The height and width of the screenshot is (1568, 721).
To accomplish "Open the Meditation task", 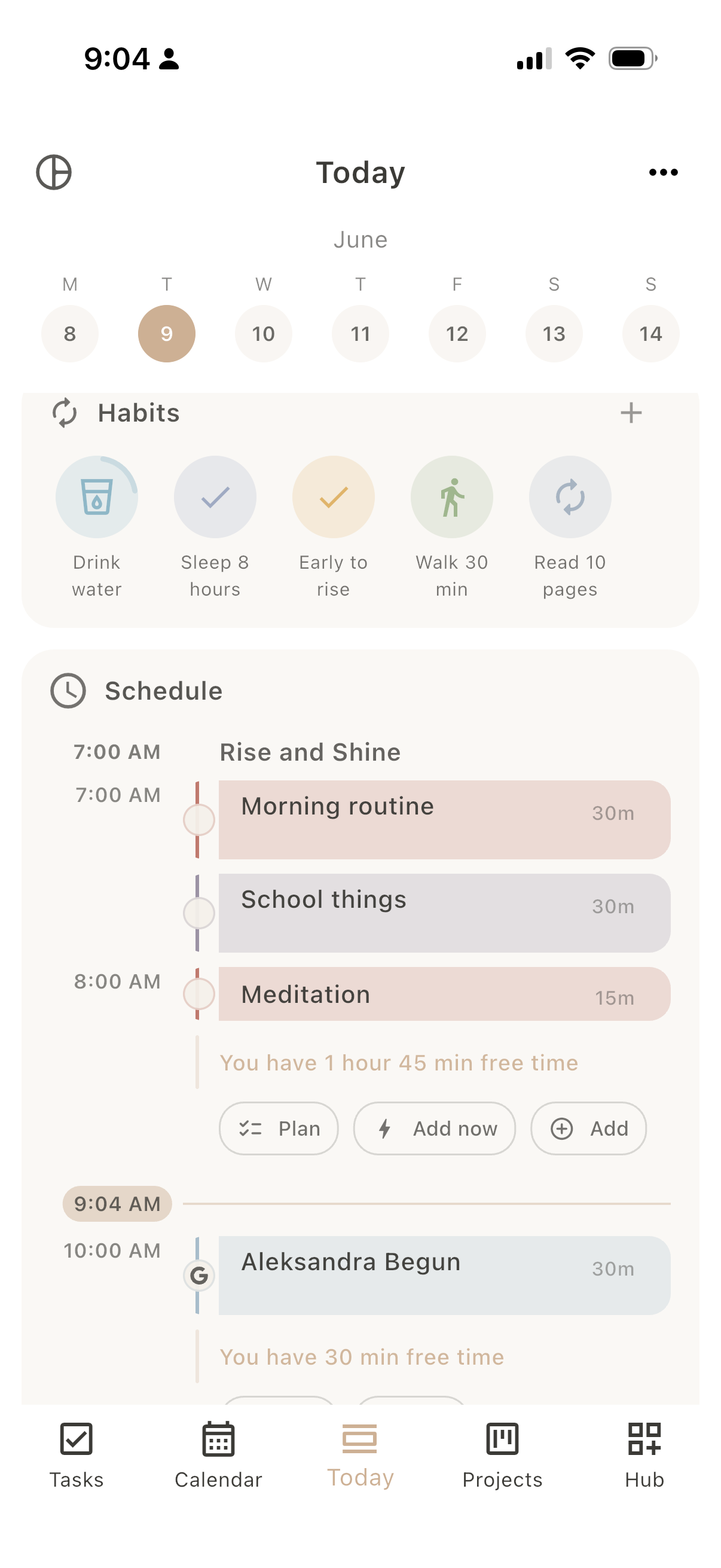I will [x=444, y=993].
